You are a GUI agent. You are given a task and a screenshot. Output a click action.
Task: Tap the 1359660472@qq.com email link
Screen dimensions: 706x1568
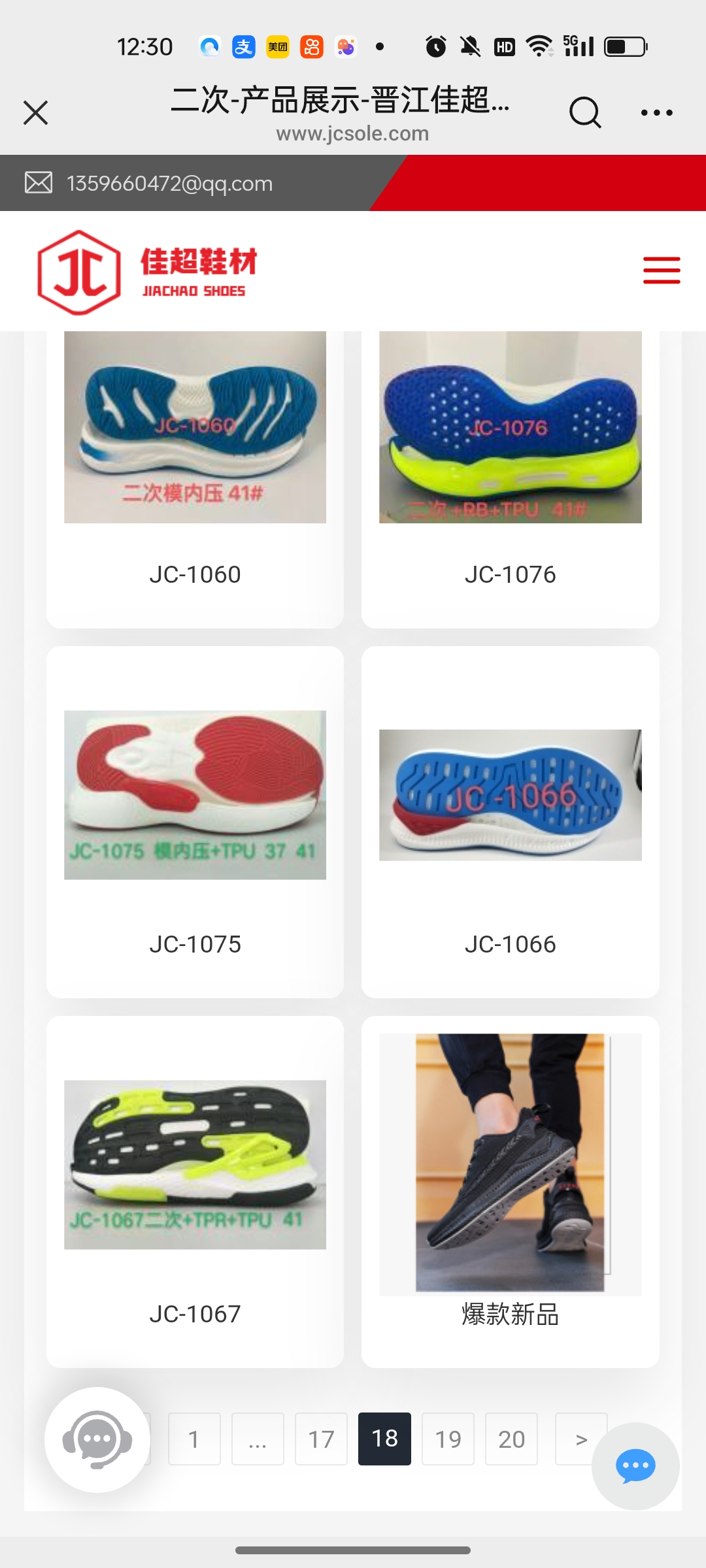pos(169,184)
